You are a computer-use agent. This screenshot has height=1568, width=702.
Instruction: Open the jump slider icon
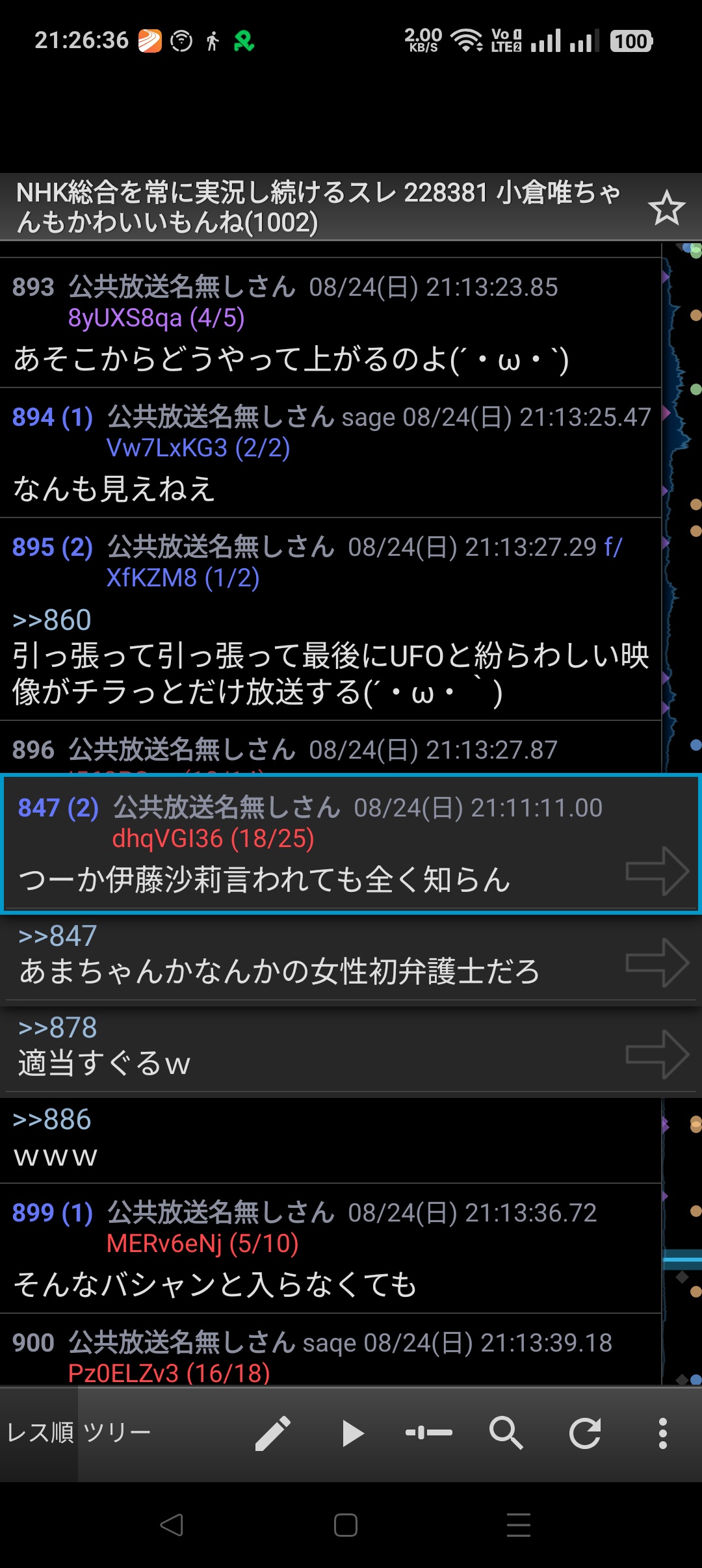pyautogui.click(x=429, y=1432)
